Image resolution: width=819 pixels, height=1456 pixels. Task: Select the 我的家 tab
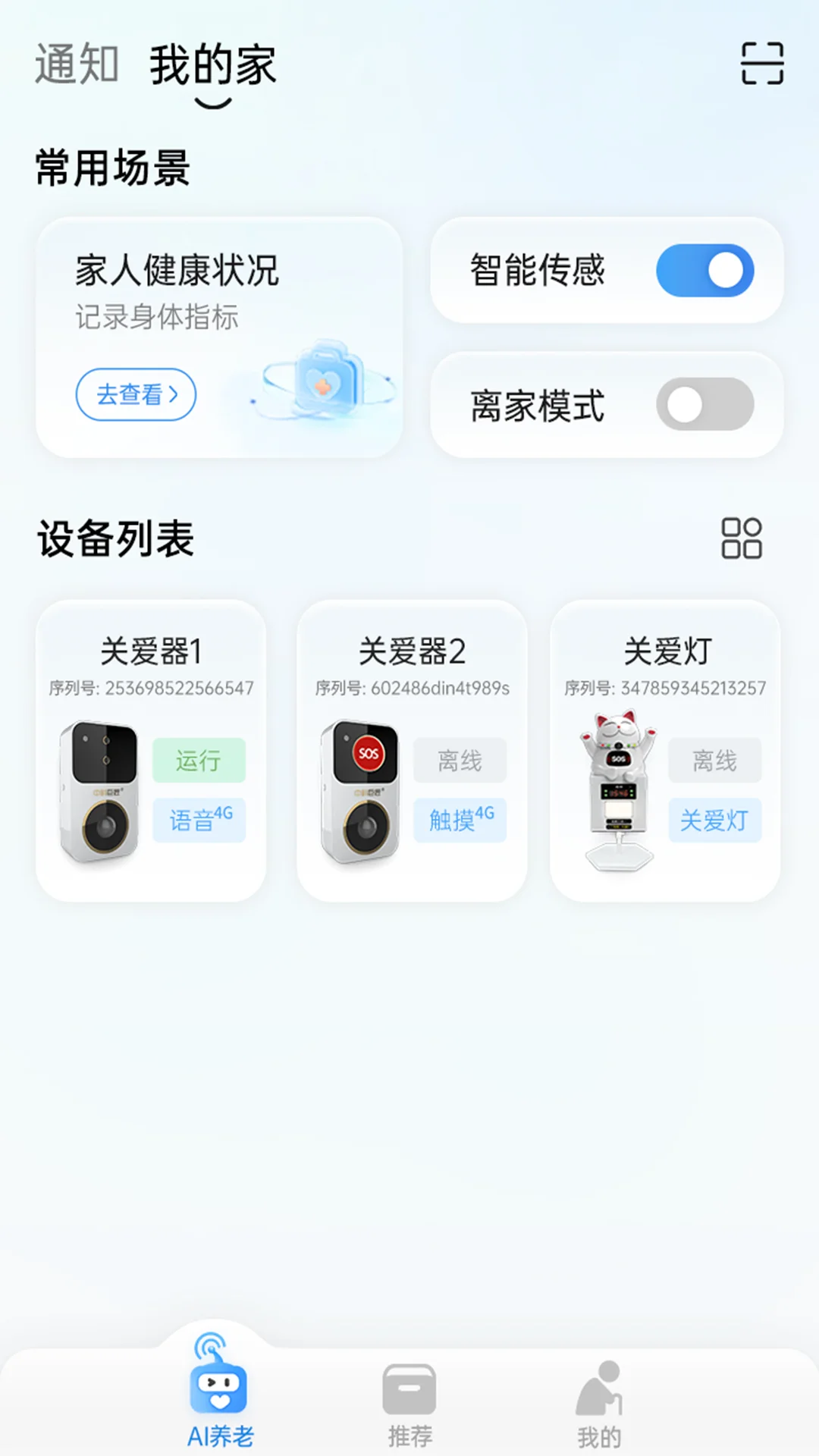tap(213, 65)
